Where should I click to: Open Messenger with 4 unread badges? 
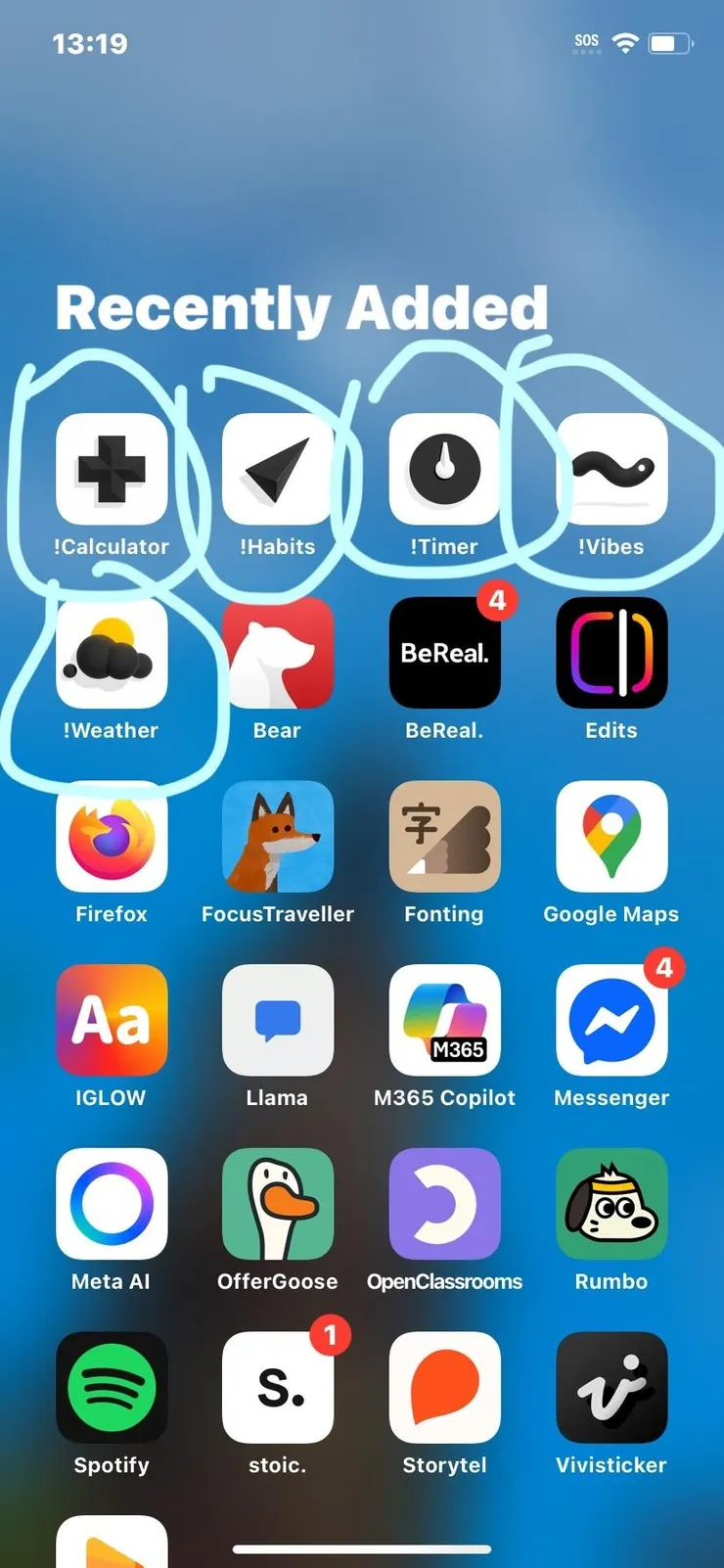tap(611, 1020)
